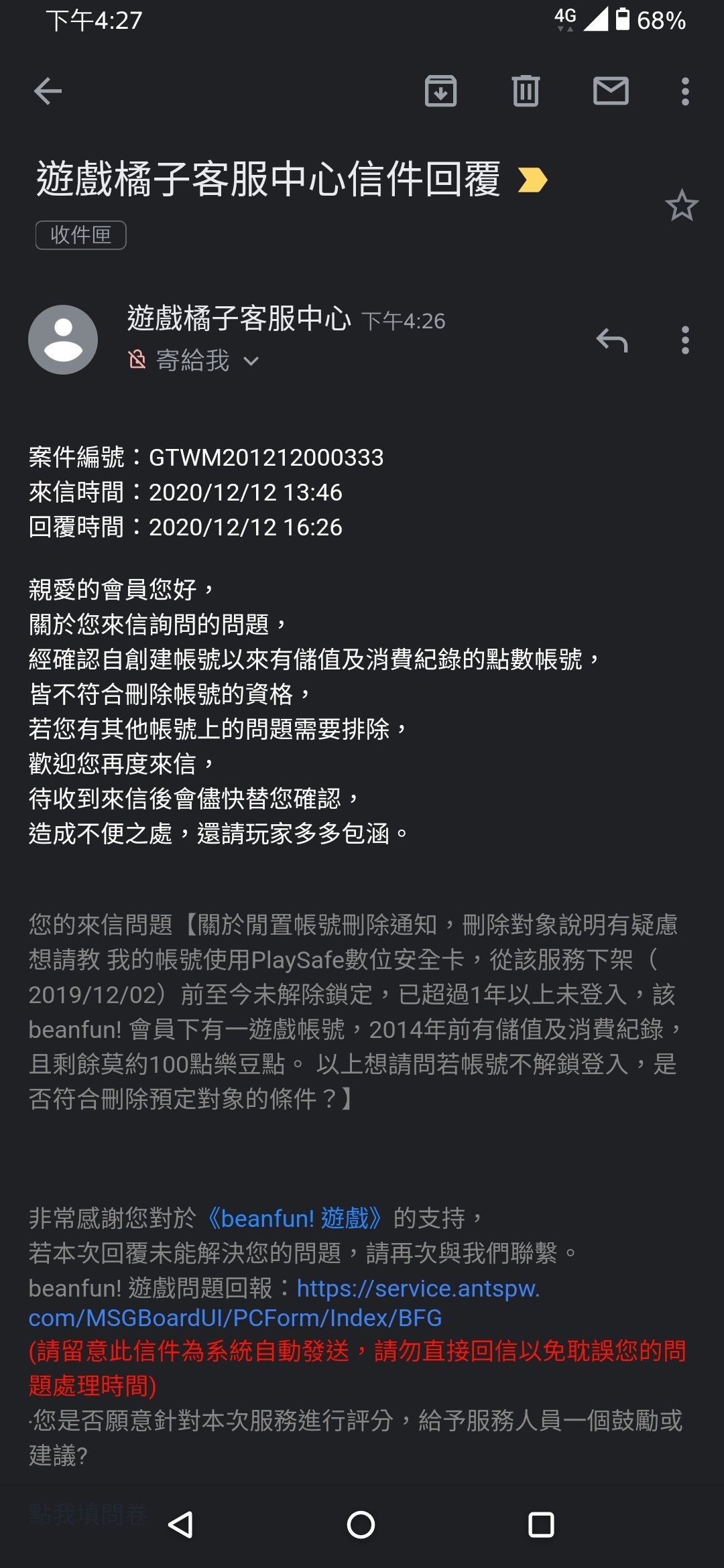The height and width of the screenshot is (1568, 724).
Task: Go back to the inbox list
Action: (48, 91)
